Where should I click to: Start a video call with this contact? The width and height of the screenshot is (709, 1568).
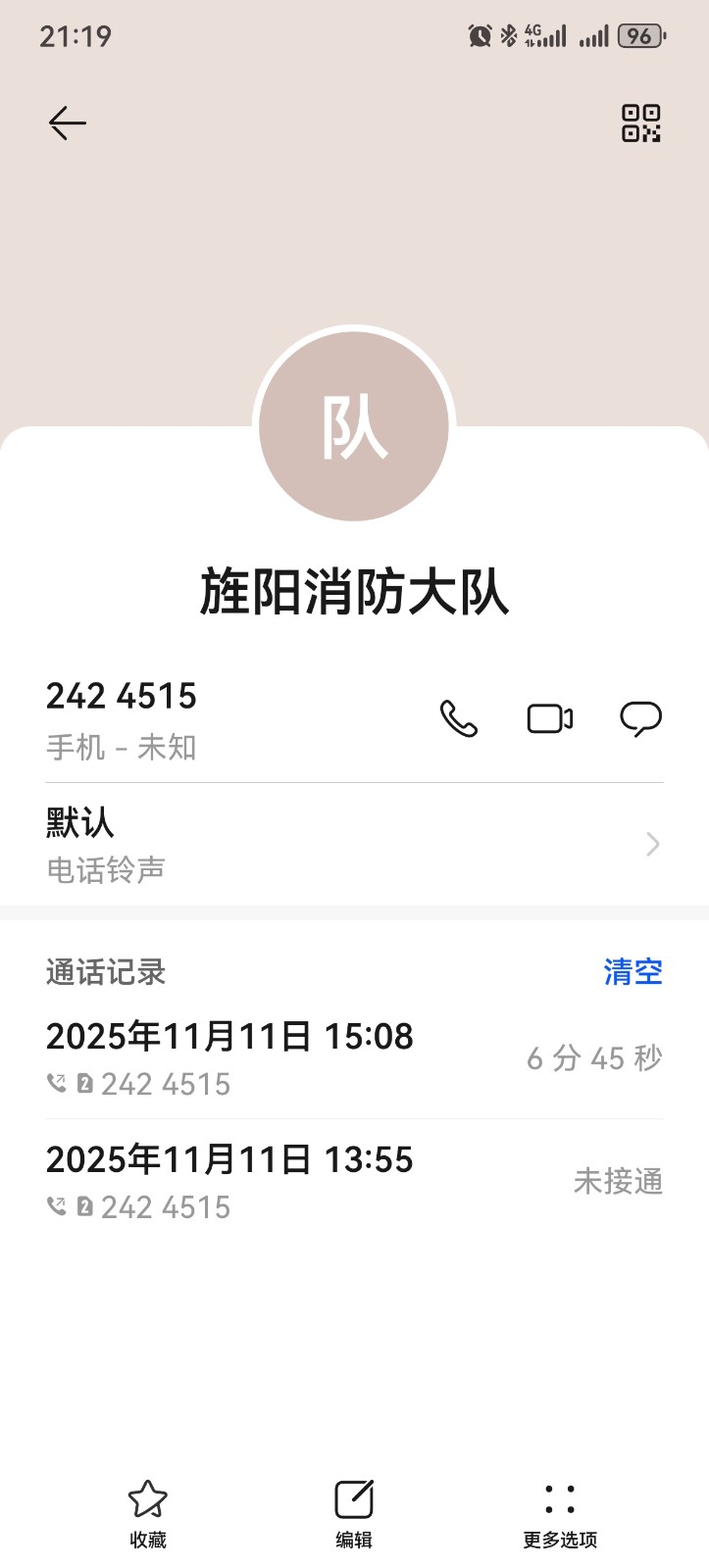[x=549, y=719]
